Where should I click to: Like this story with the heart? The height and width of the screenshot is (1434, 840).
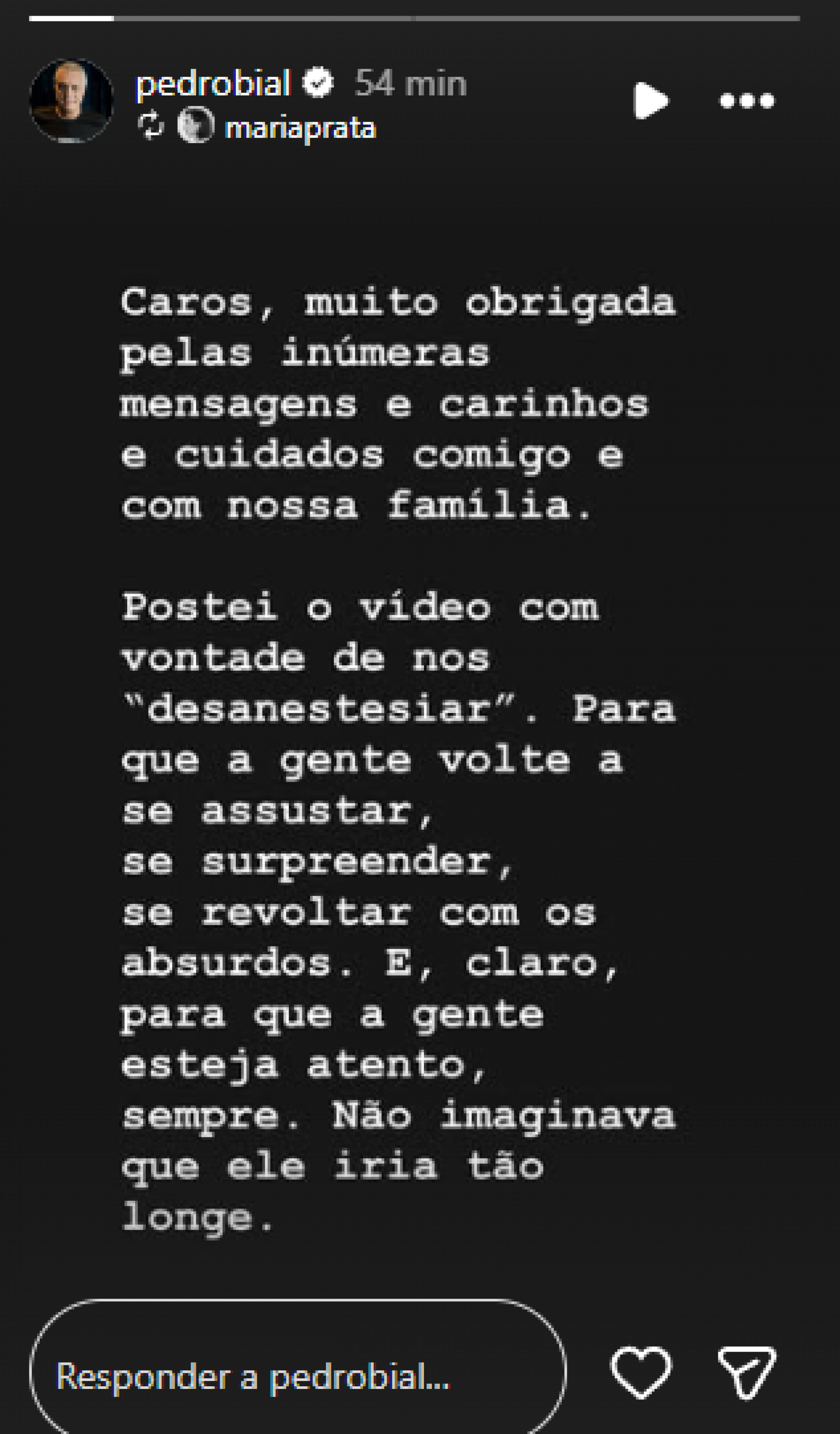coord(640,1372)
